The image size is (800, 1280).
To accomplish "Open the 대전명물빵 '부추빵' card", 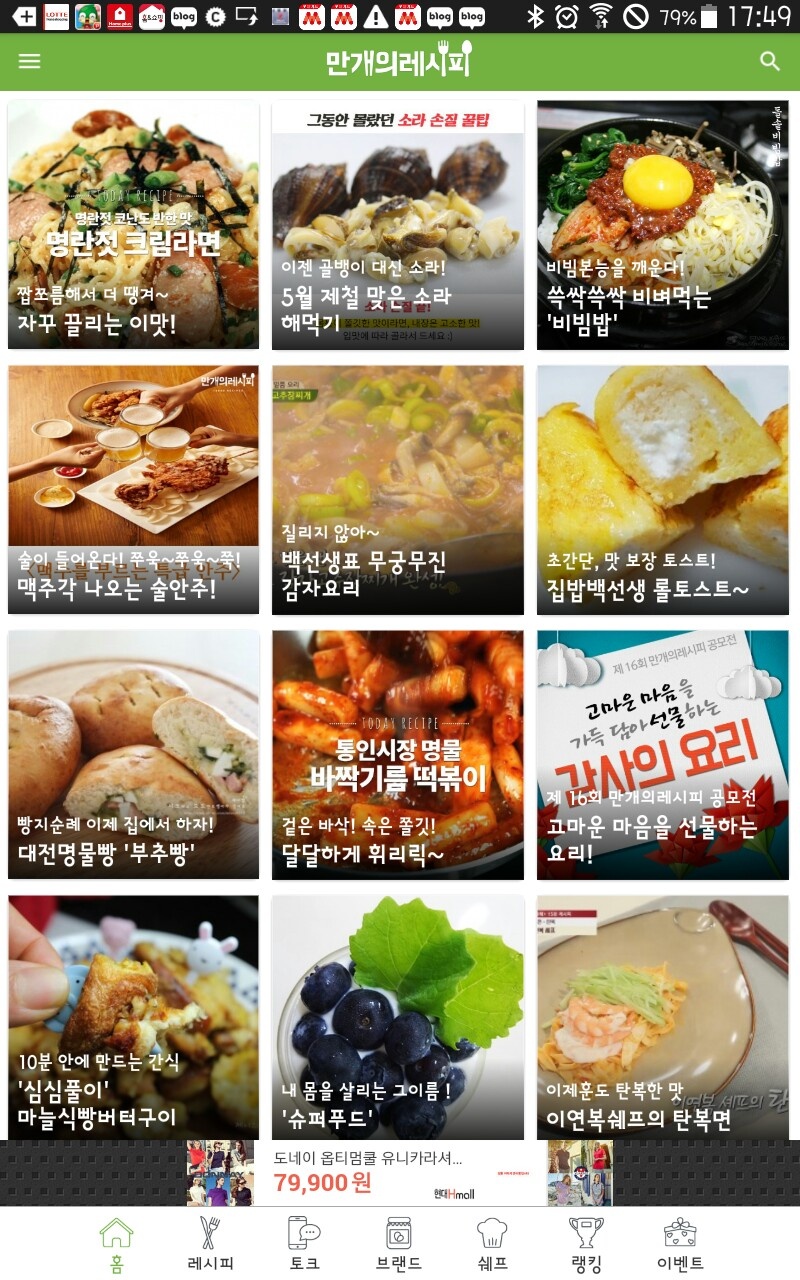I will tap(133, 755).
